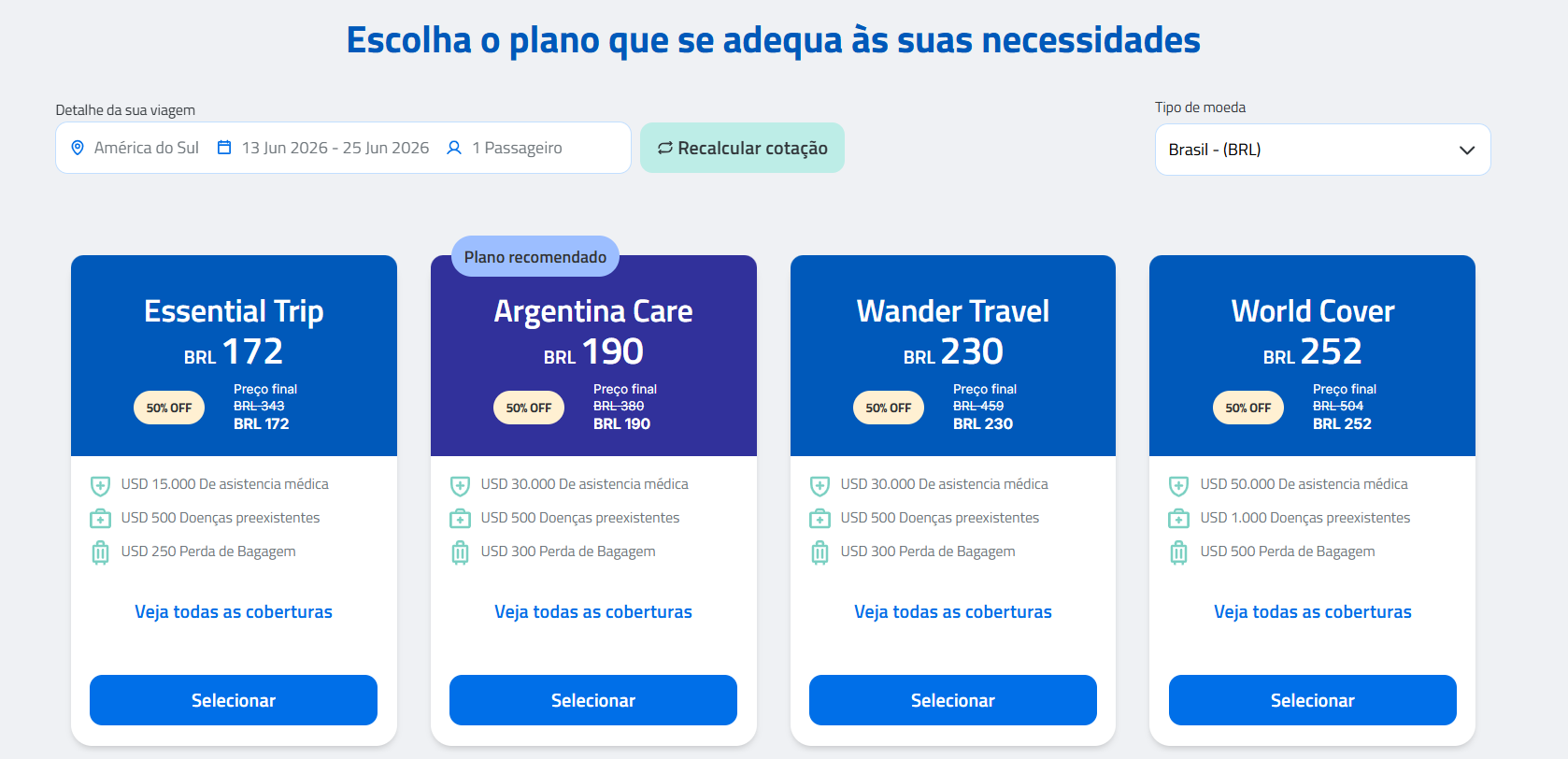Screen dimensions: 1568x759
Task: See all coverages of Wander Travel
Action: click(x=952, y=611)
